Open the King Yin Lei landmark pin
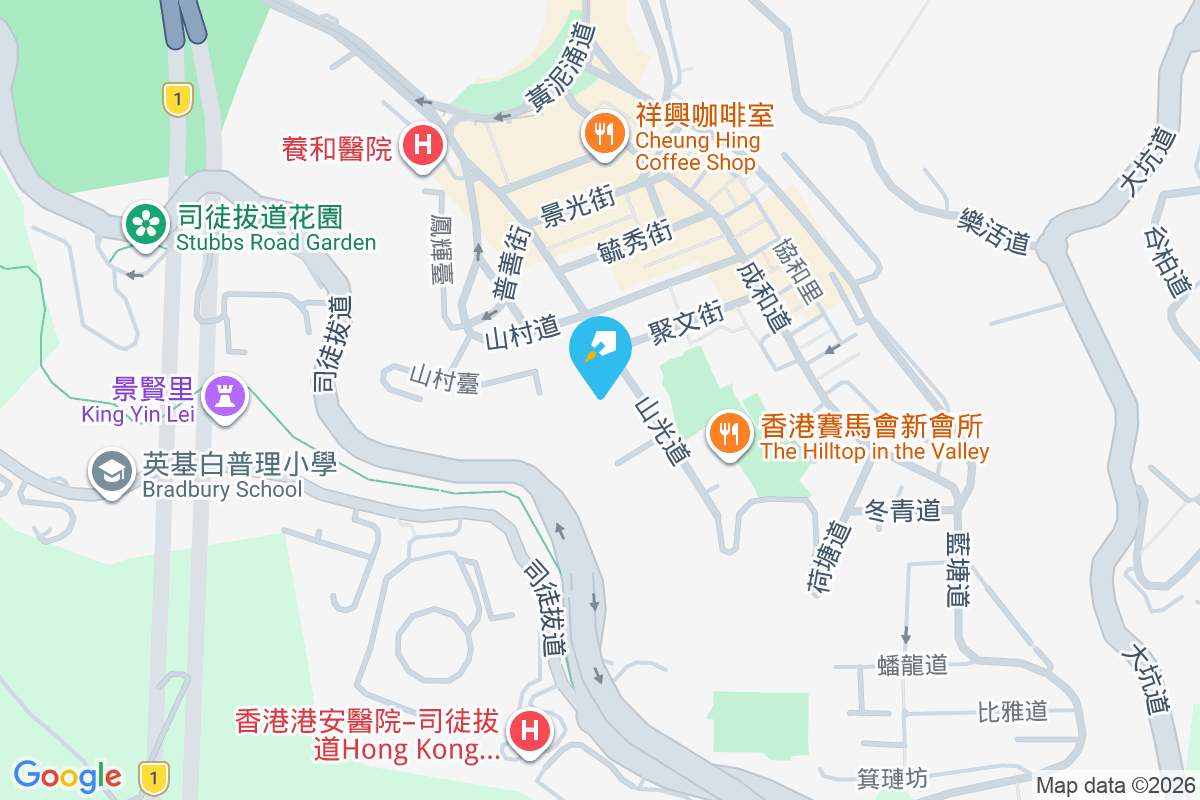This screenshot has width=1200, height=800. (x=225, y=396)
